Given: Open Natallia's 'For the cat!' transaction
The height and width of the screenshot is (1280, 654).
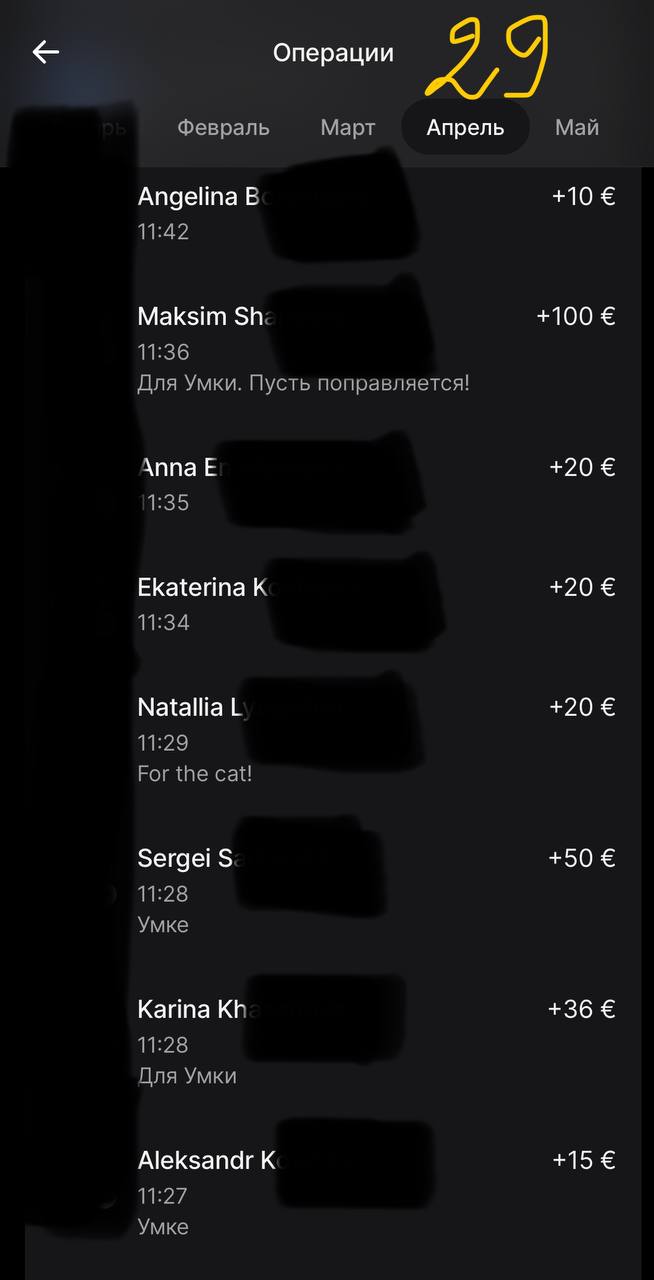Looking at the screenshot, I should click(375, 739).
